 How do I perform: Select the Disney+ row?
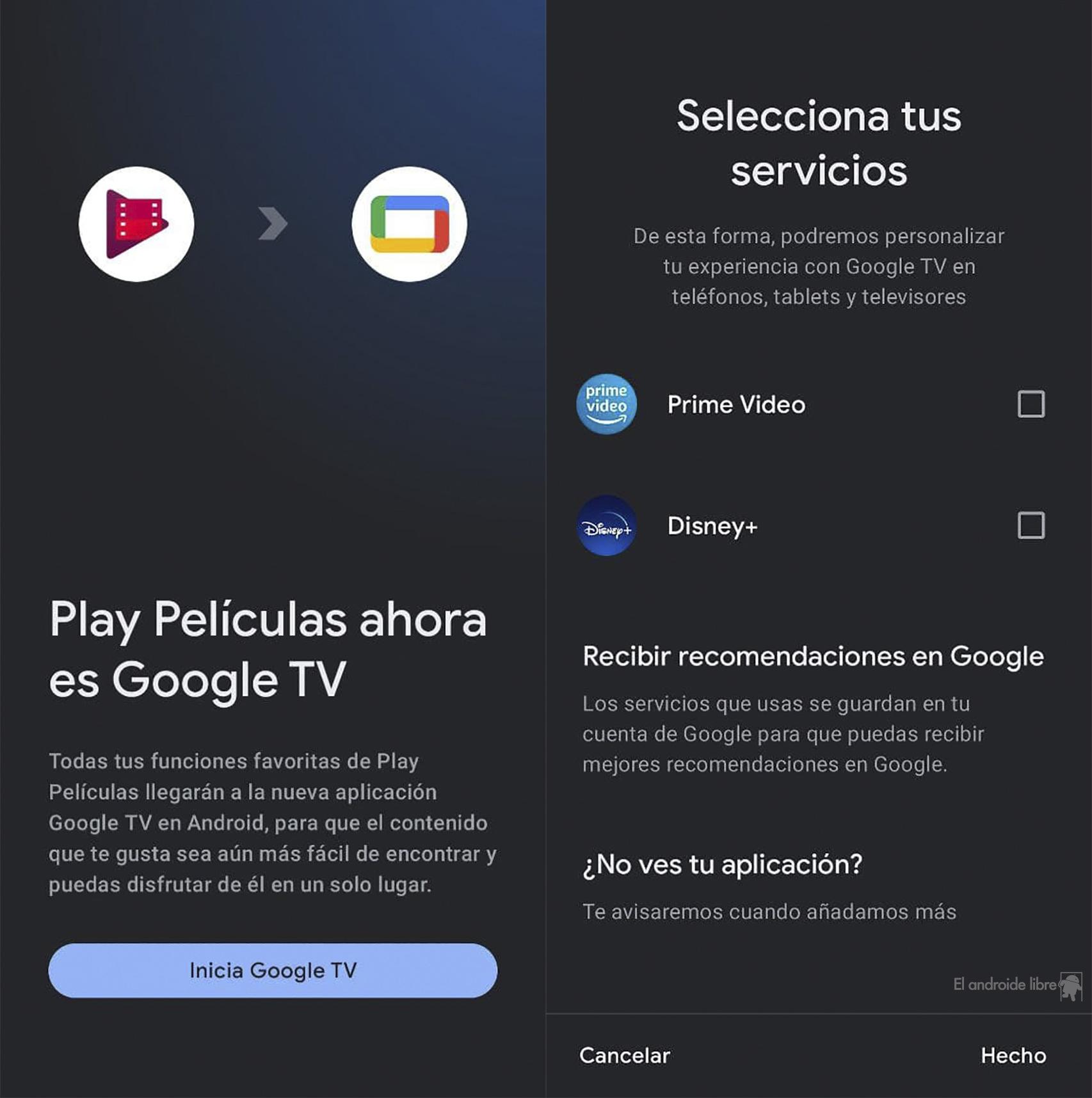[712, 527]
